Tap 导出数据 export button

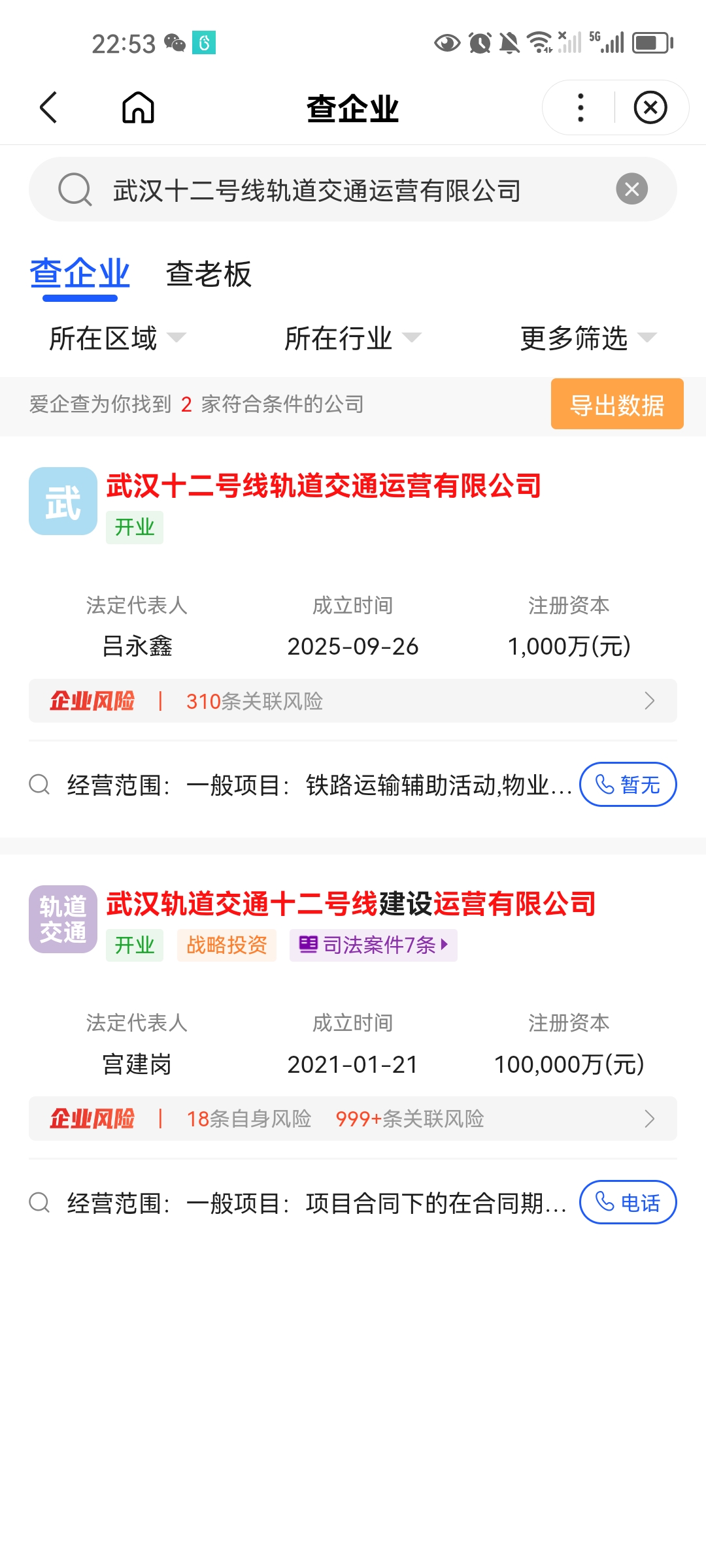[616, 404]
